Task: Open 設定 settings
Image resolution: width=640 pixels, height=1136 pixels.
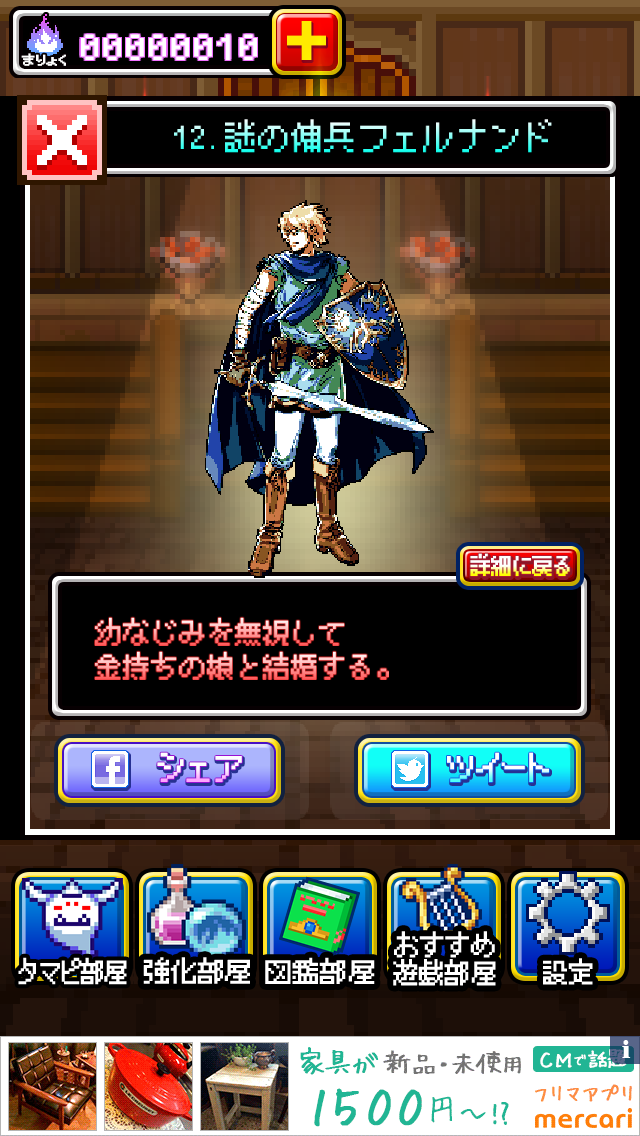Action: 567,929
